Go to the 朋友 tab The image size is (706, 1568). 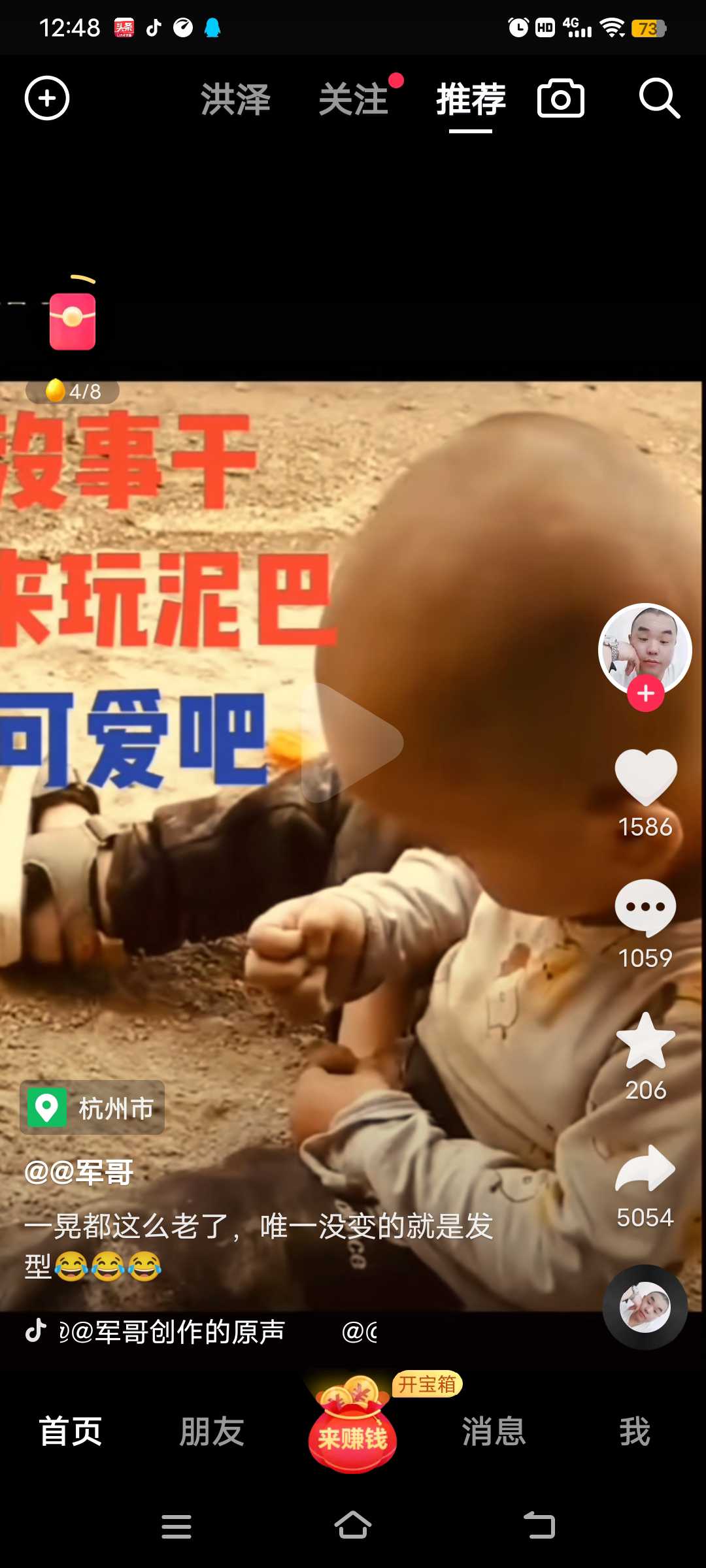pyautogui.click(x=212, y=1431)
